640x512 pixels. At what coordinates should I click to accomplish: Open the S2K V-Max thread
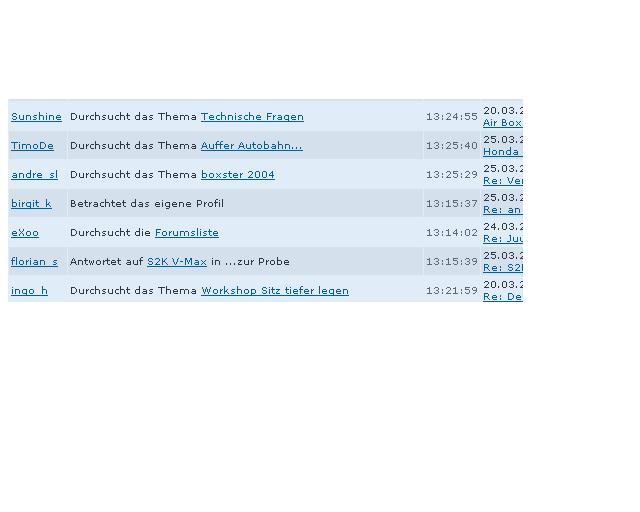[x=176, y=262]
